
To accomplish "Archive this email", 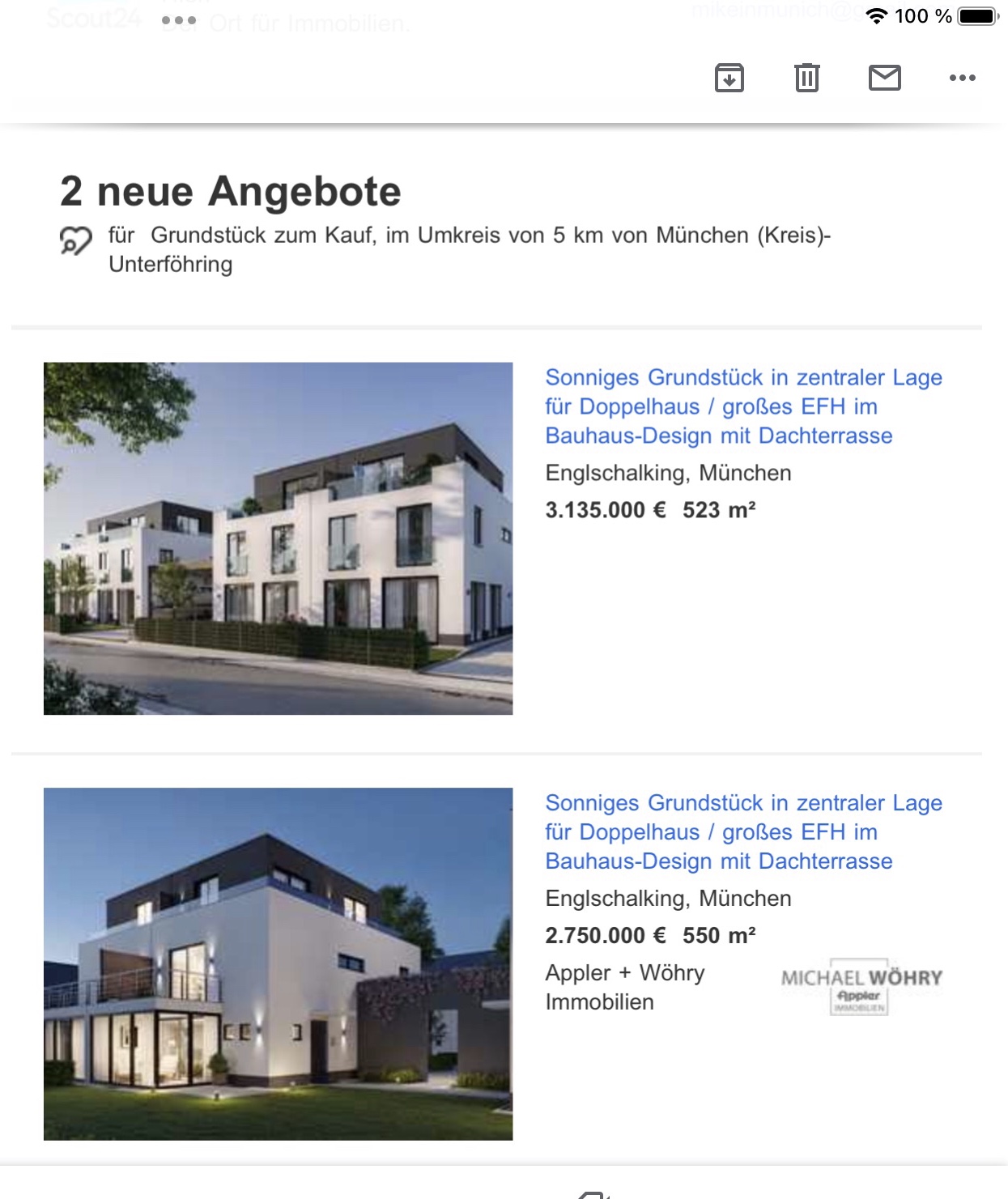I will [x=729, y=78].
